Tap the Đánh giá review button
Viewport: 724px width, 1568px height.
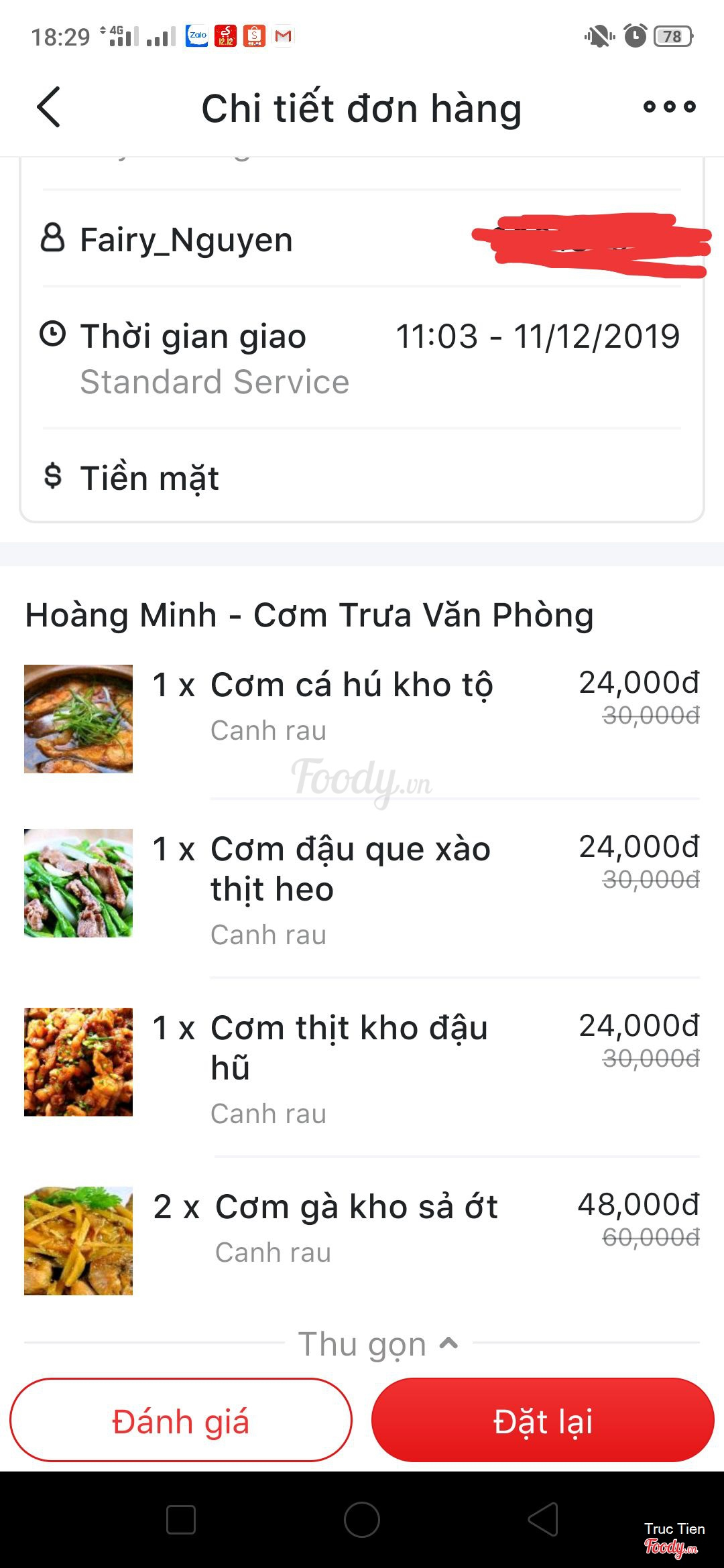pyautogui.click(x=181, y=1421)
